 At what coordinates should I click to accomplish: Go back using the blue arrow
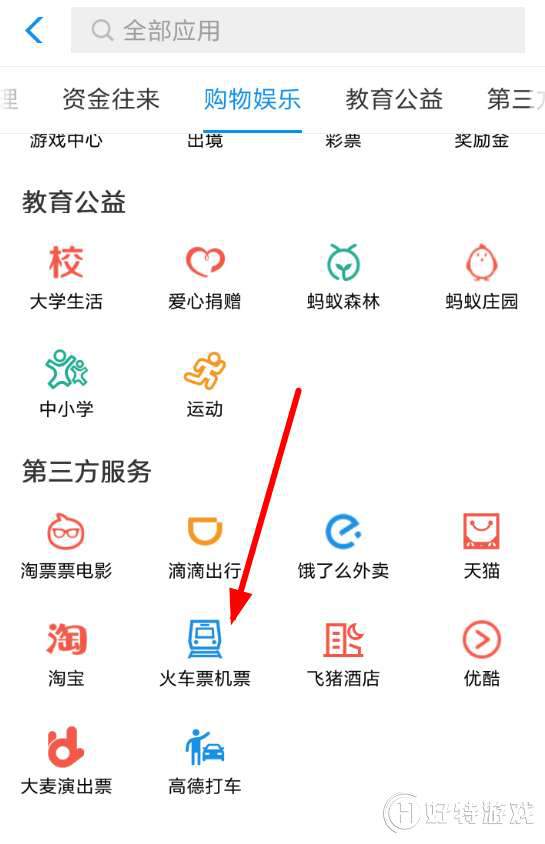pyautogui.click(x=34, y=30)
